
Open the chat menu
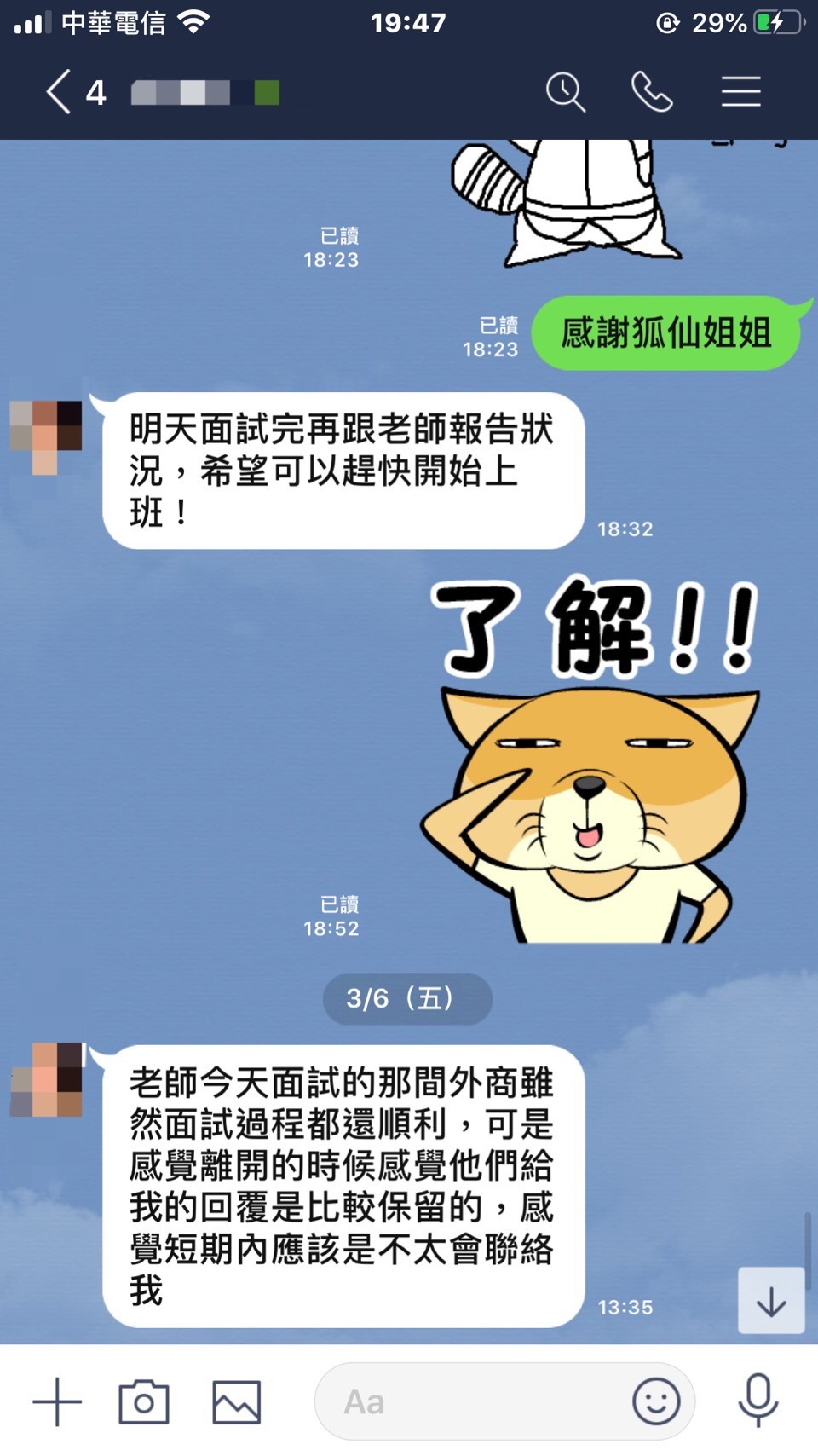click(x=740, y=92)
